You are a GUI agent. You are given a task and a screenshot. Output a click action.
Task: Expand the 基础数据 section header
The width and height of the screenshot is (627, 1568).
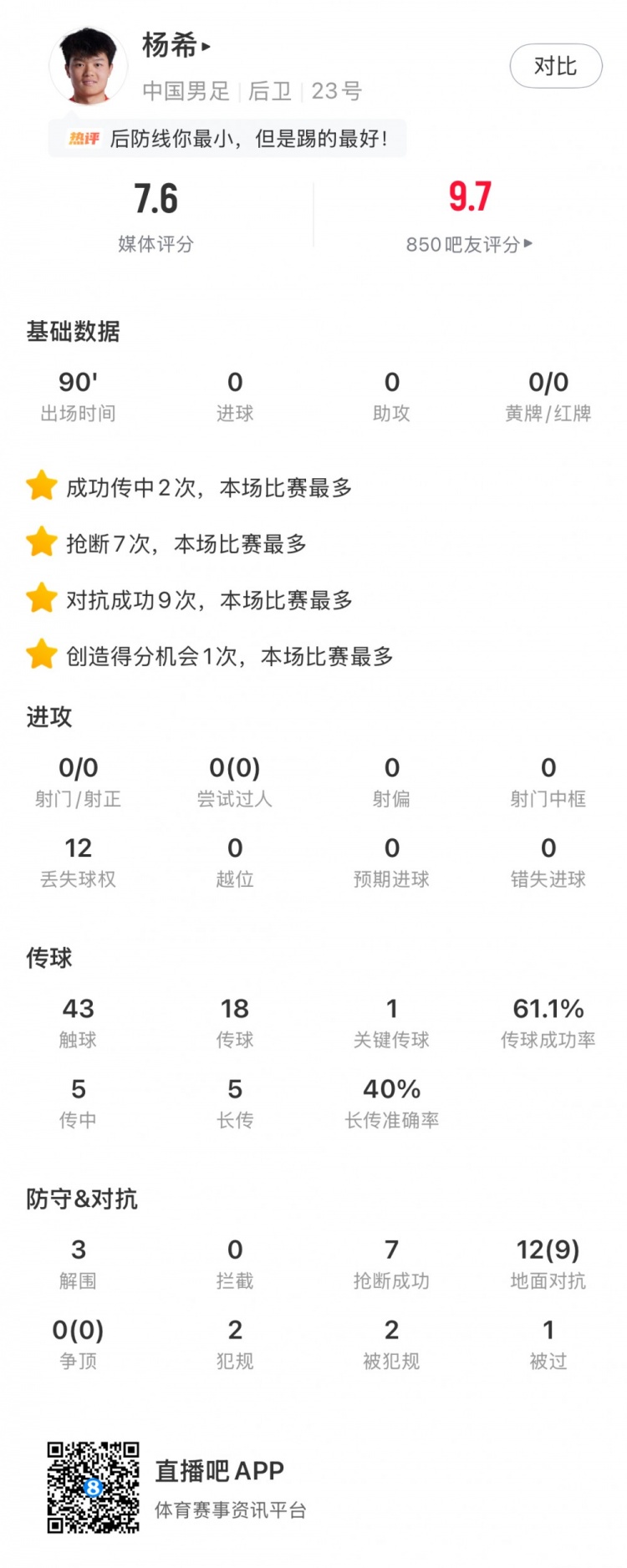74,331
